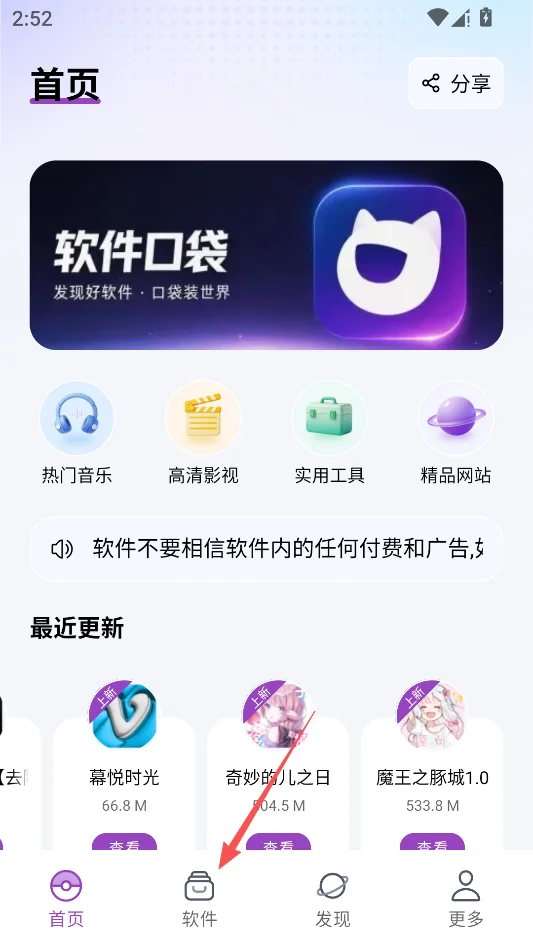The width and height of the screenshot is (533, 948).
Task: Select the 首页 tab
Action: click(66, 899)
